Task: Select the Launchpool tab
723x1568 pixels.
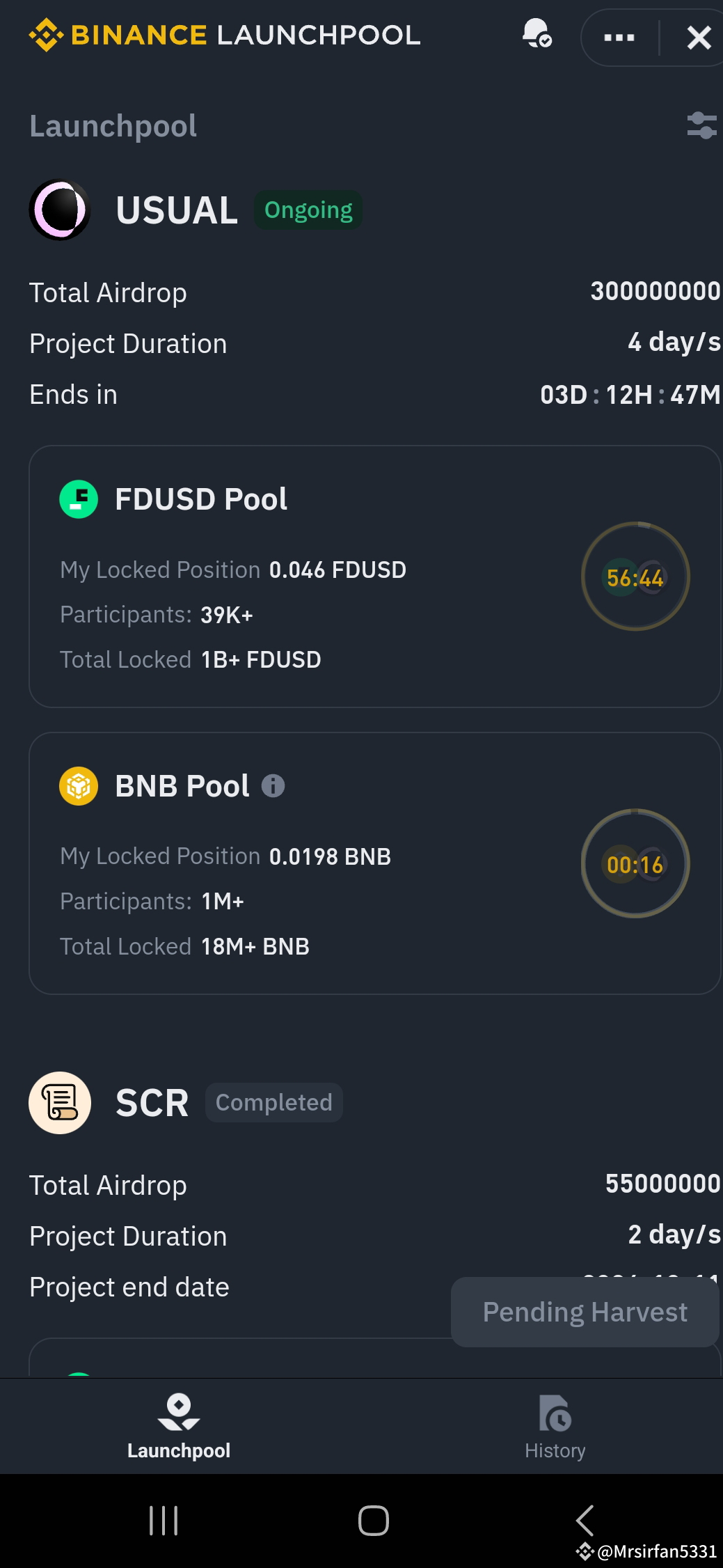Action: [179, 1427]
